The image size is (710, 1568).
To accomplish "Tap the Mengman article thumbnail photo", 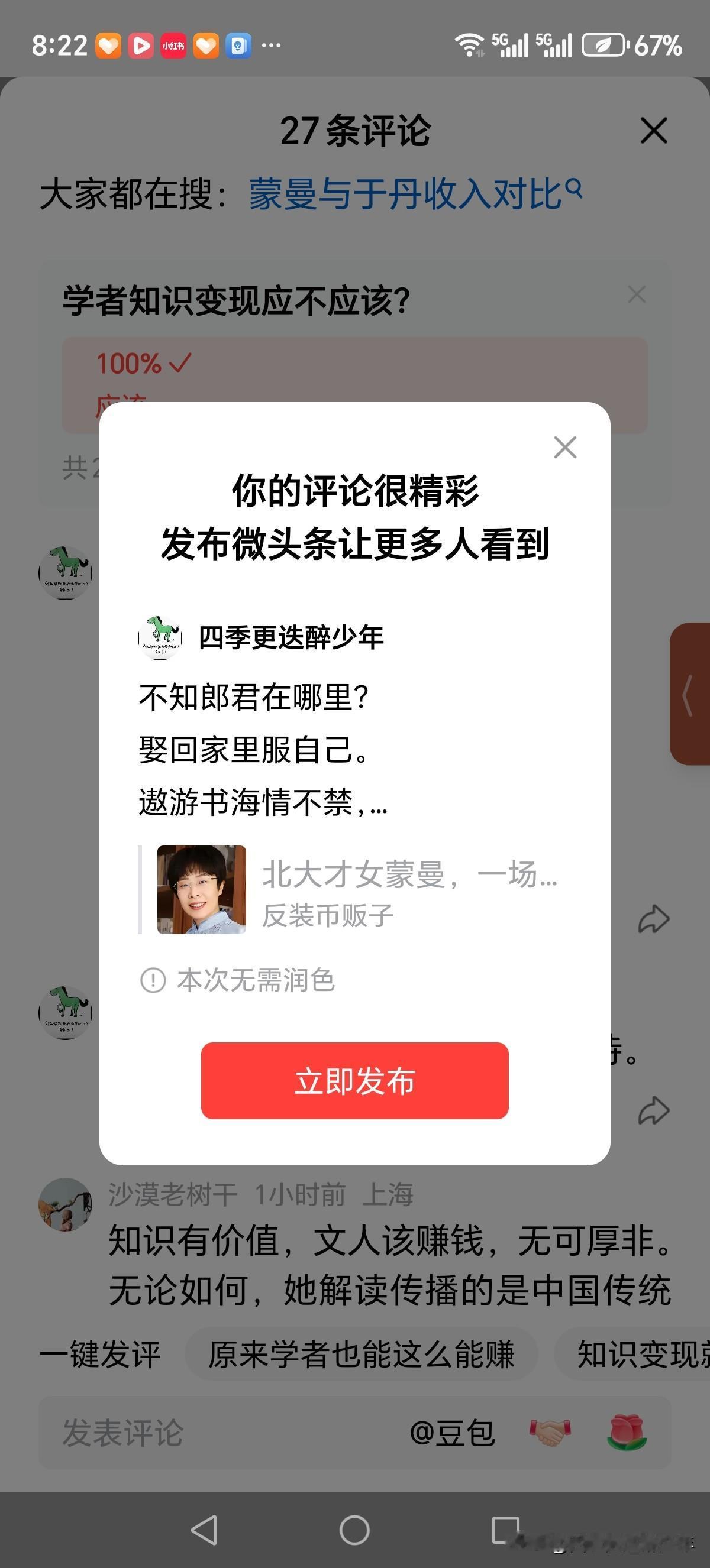I will pyautogui.click(x=202, y=890).
